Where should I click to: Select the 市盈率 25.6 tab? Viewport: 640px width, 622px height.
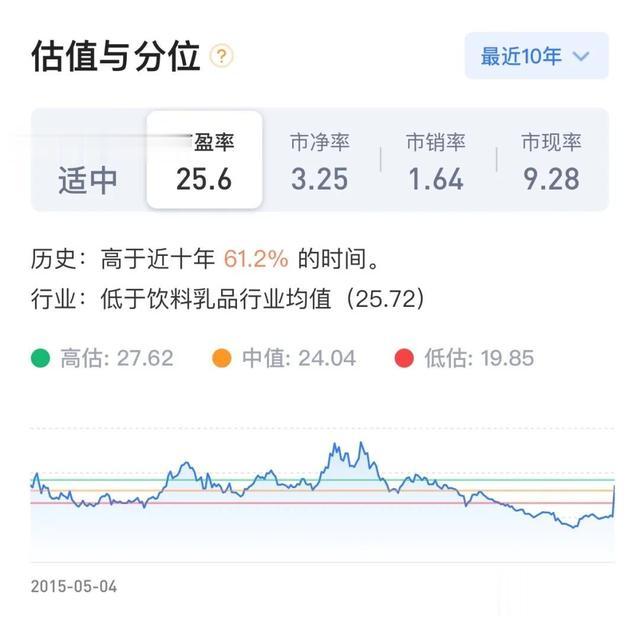(x=204, y=160)
